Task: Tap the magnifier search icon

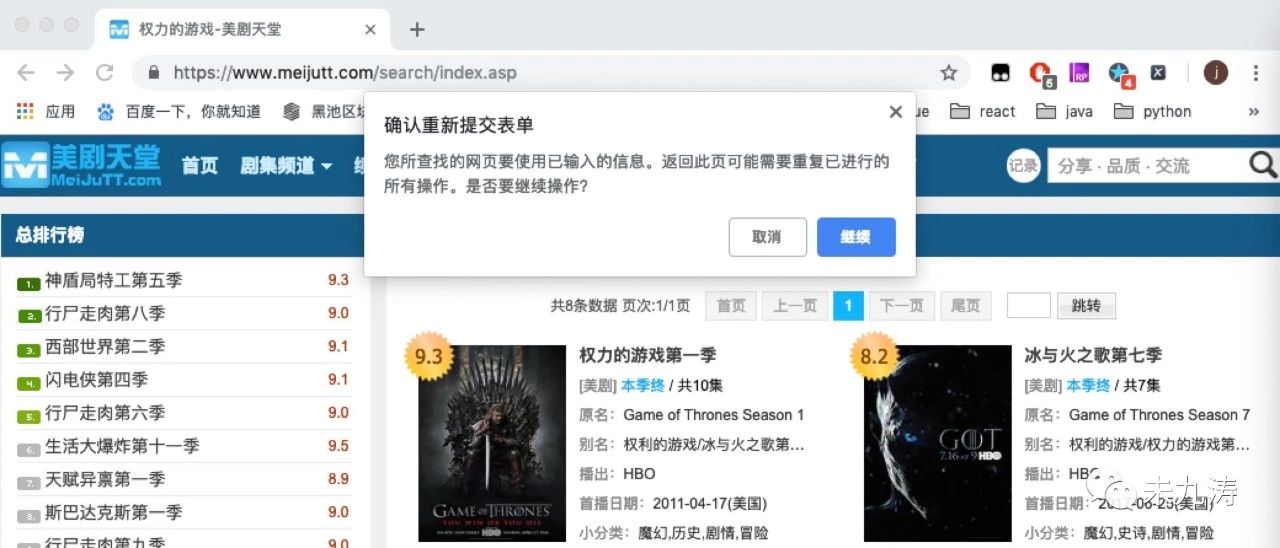Action: (x=1263, y=165)
